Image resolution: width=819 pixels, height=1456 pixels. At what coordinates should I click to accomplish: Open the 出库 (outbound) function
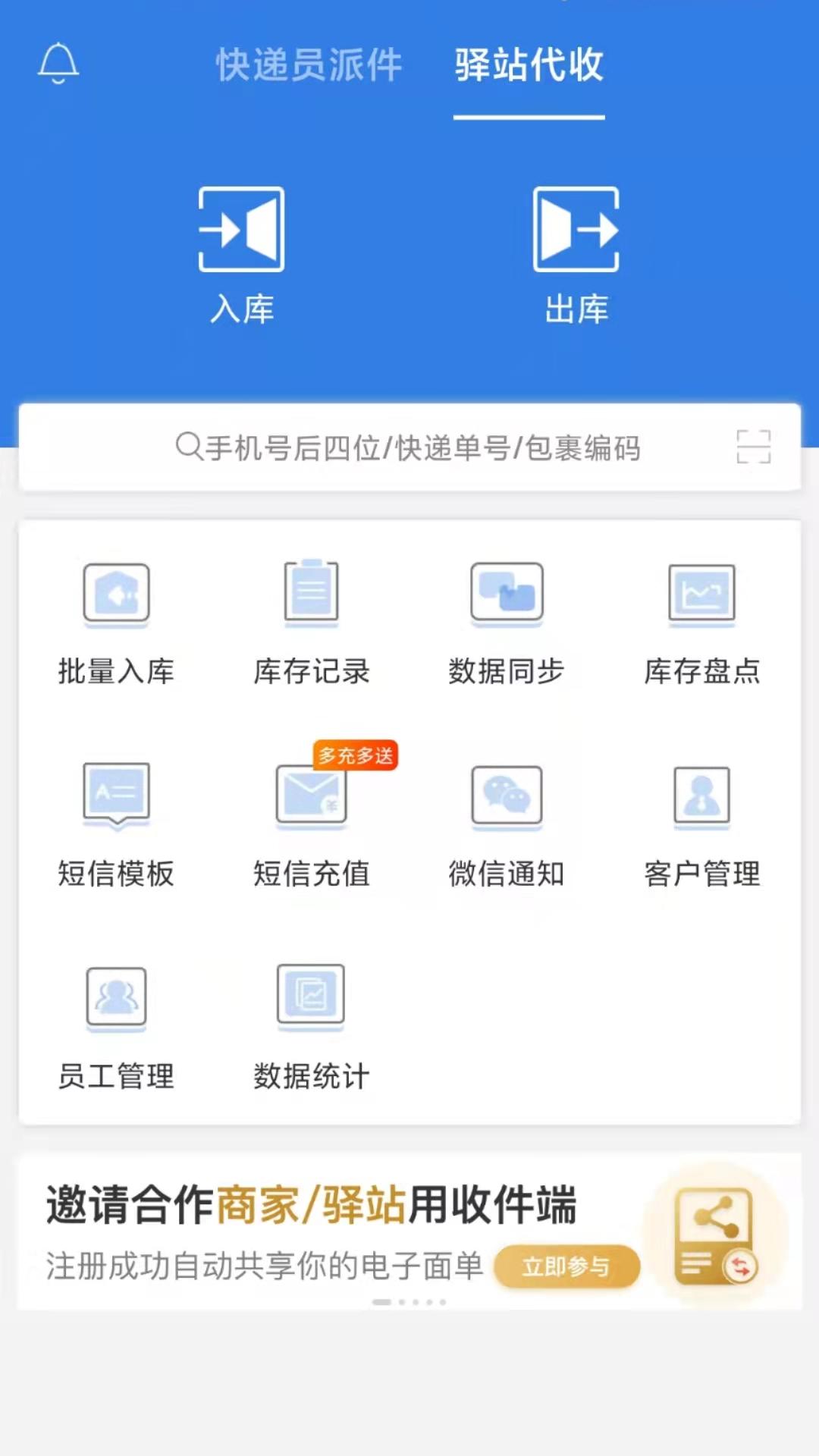click(x=575, y=250)
